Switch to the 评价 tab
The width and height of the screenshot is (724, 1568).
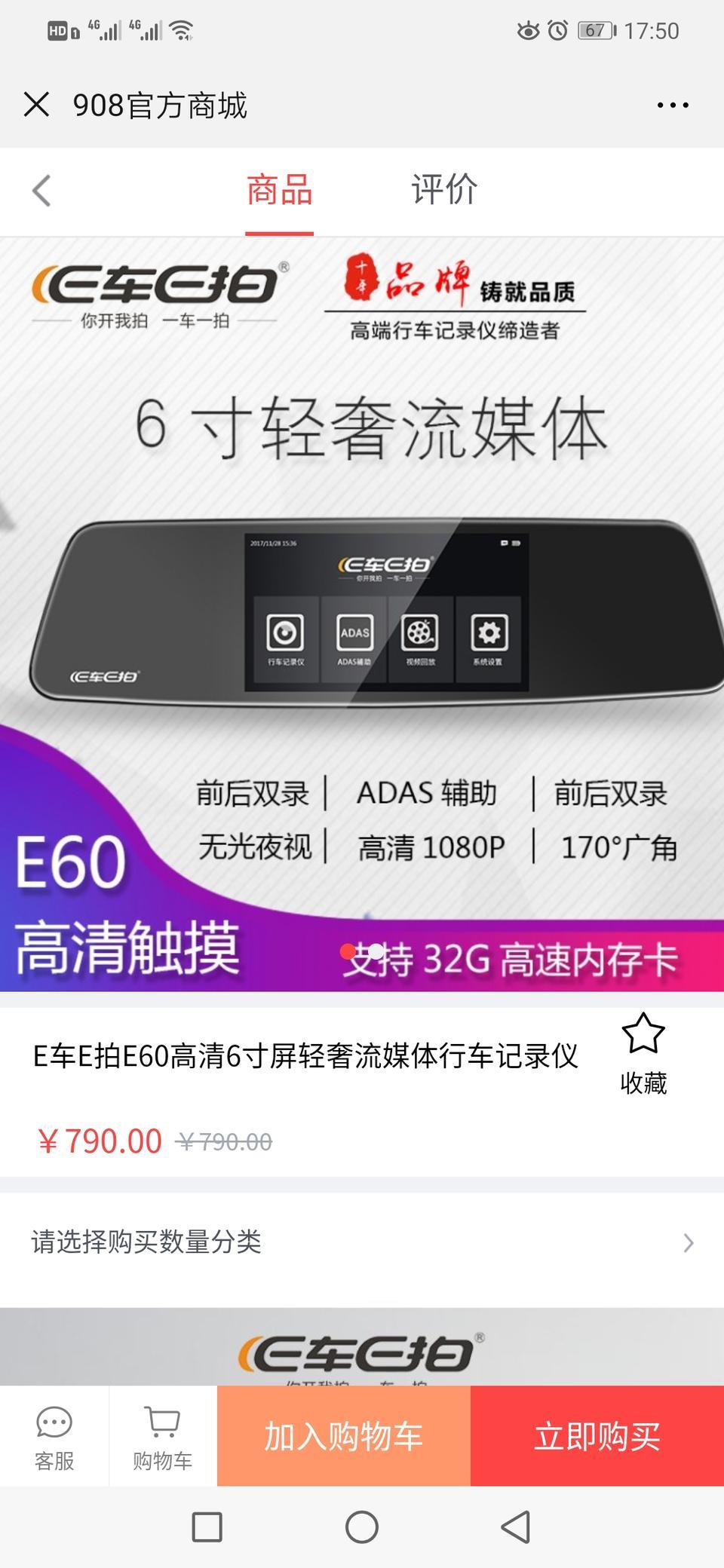tap(444, 190)
